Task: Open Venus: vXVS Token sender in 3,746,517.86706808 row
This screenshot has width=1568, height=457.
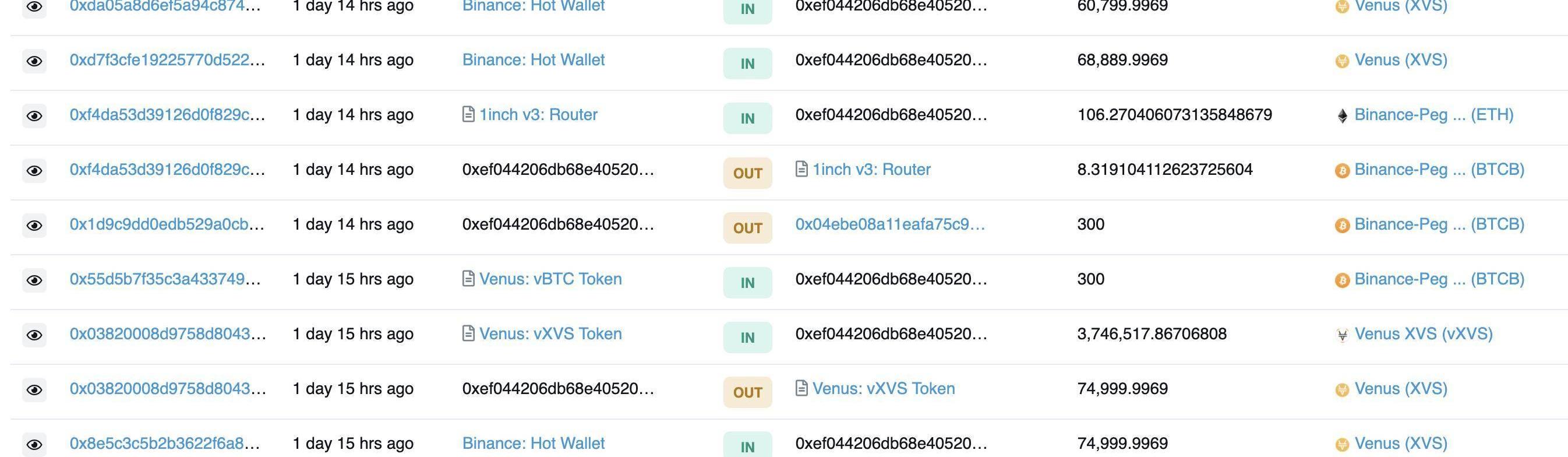Action: pyautogui.click(x=550, y=334)
